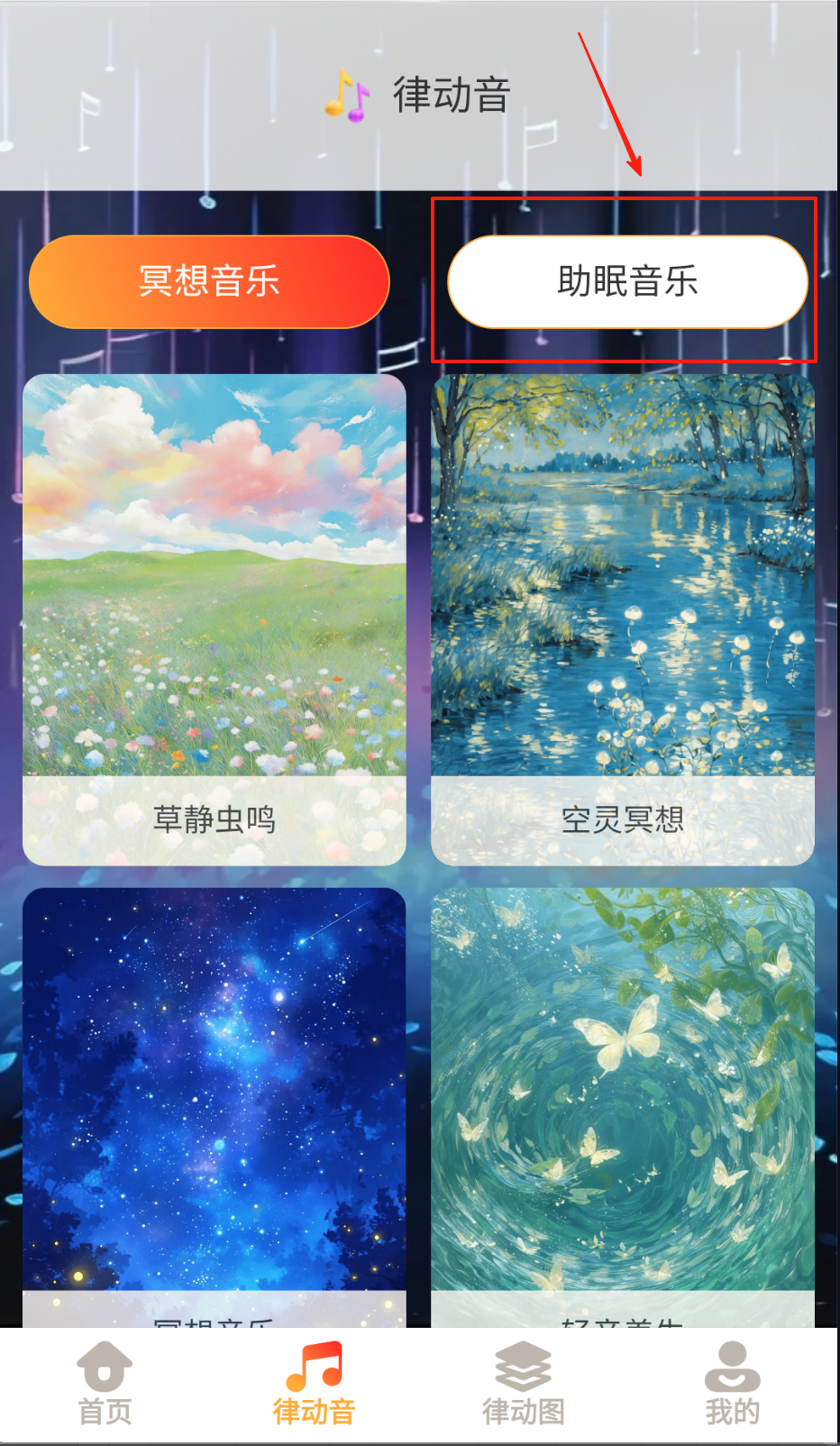This screenshot has height=1446, width=840.
Task: Open the starry night sky card
Action: (x=215, y=1100)
